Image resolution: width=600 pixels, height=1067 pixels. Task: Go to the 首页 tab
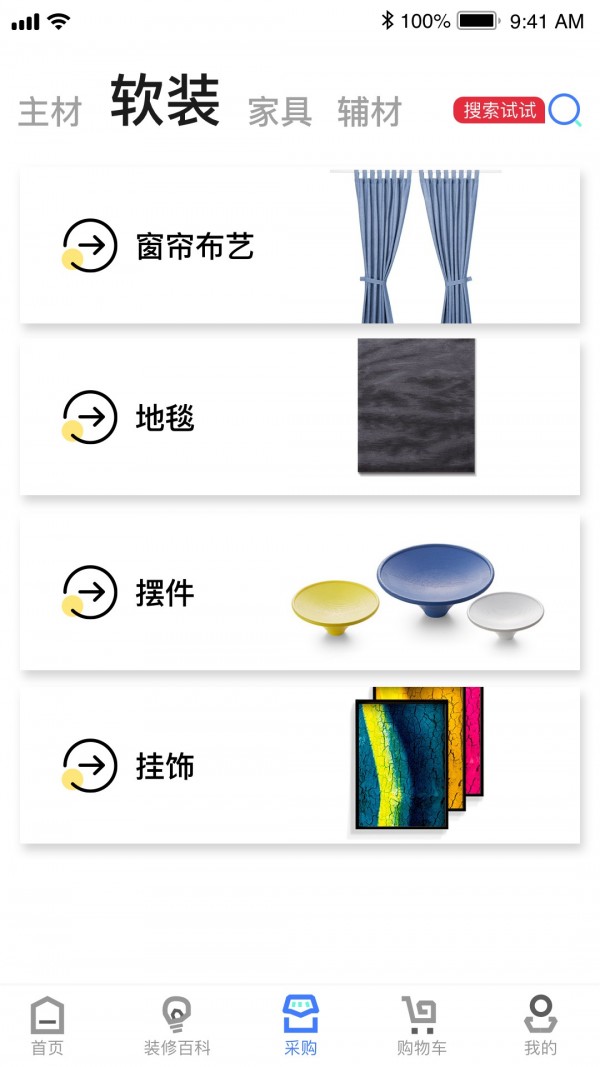[x=47, y=1026]
